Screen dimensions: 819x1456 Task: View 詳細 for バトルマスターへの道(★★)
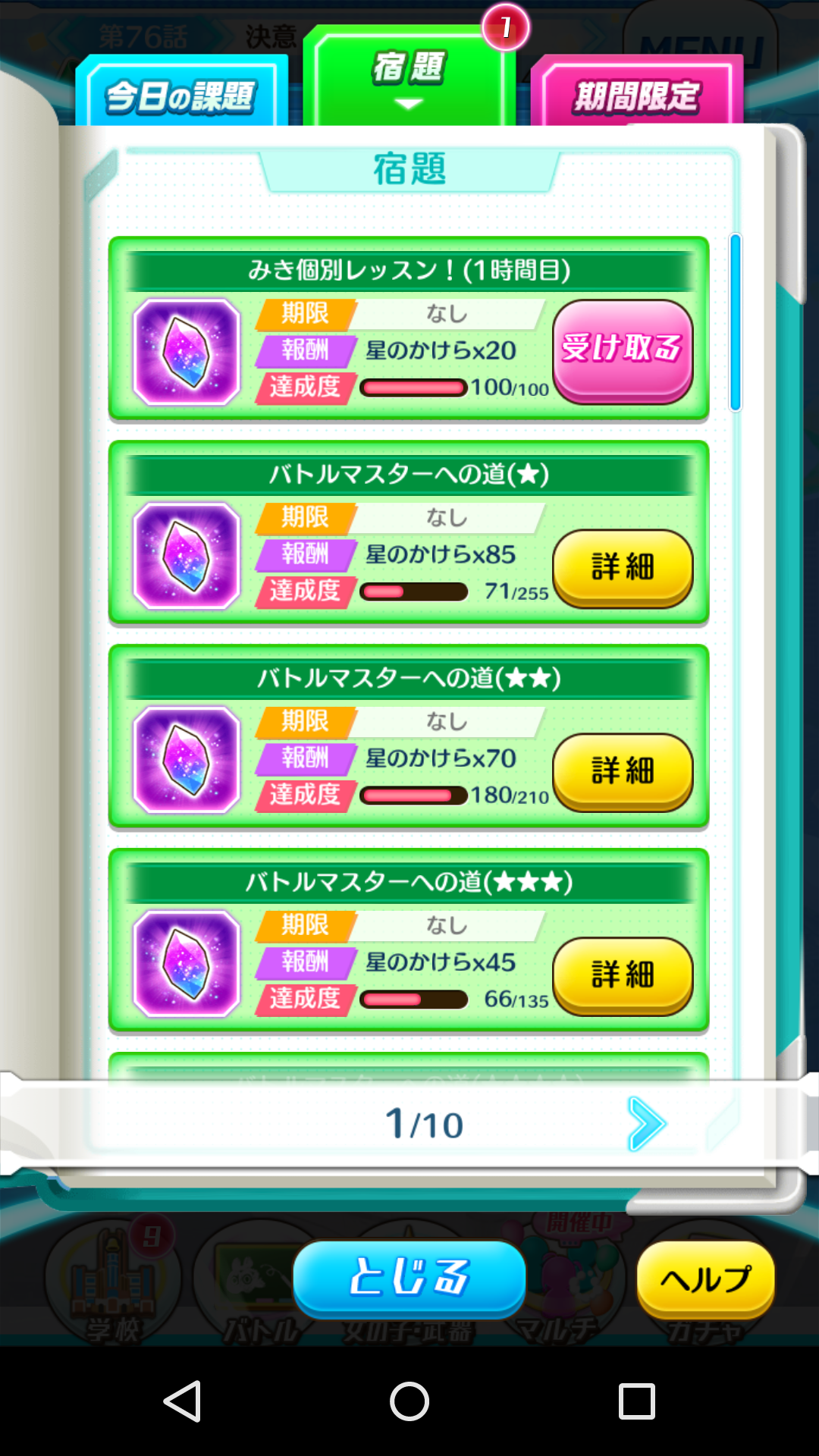pyautogui.click(x=622, y=771)
